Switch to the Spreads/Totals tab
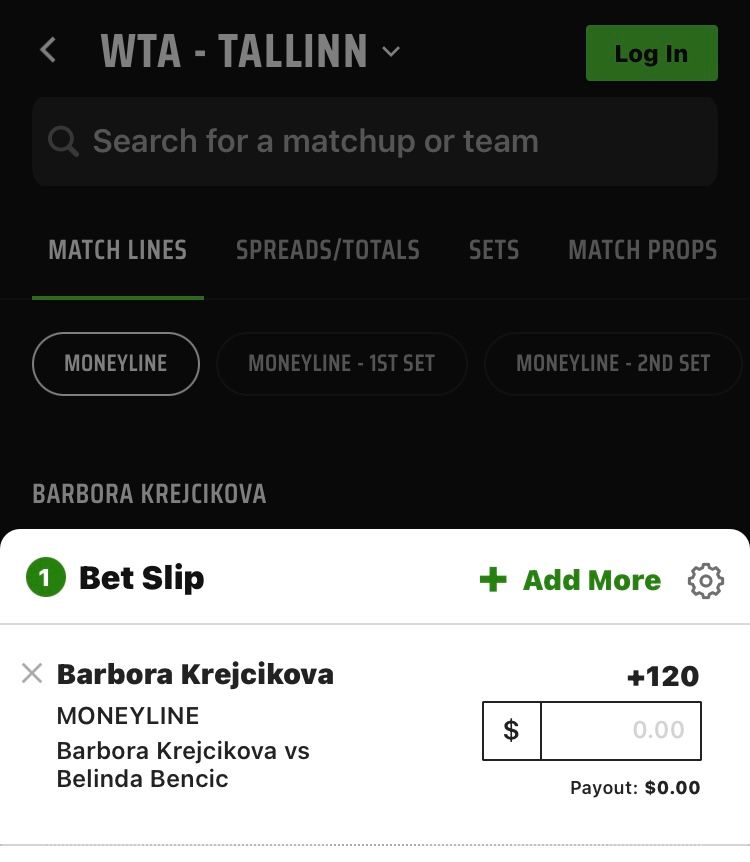The height and width of the screenshot is (862, 750). point(327,250)
